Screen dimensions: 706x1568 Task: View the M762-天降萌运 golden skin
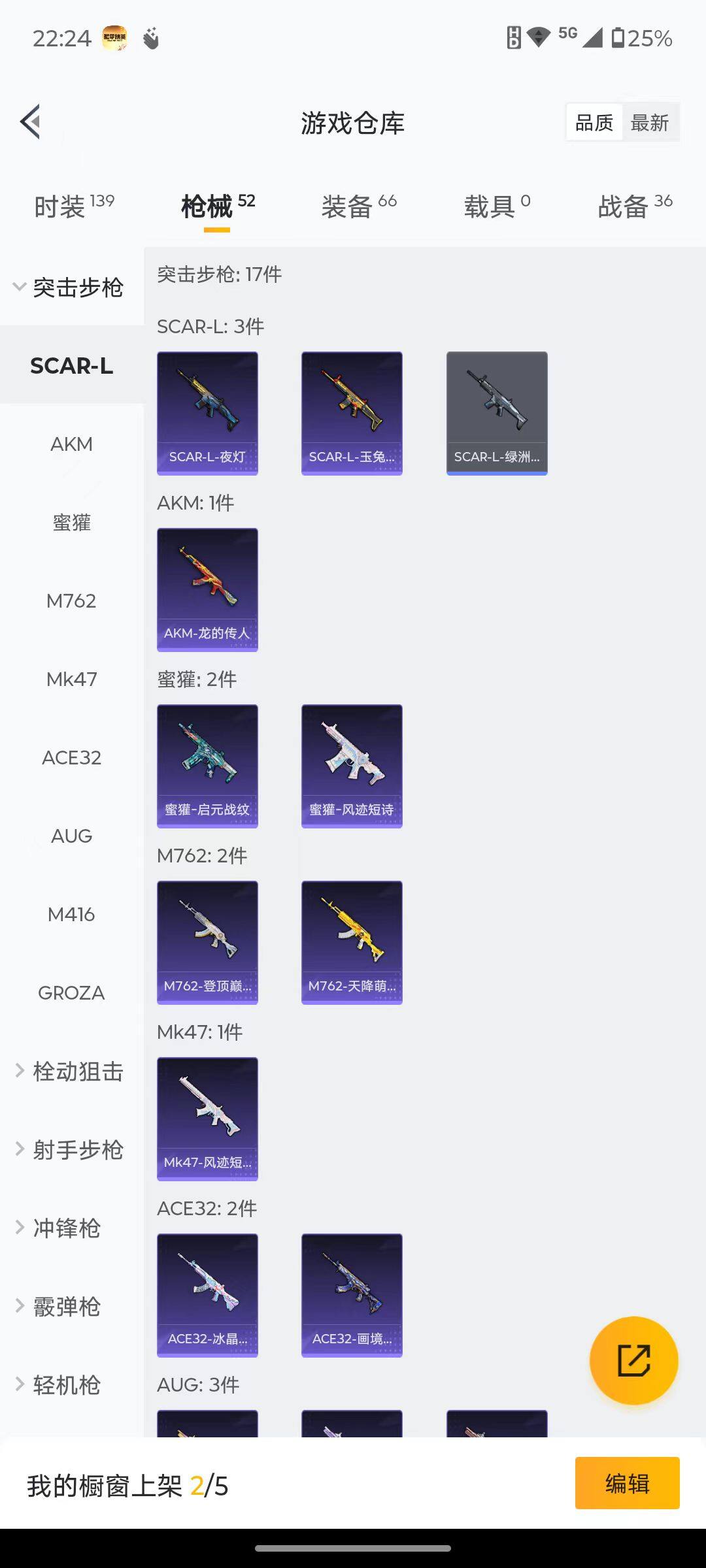tap(351, 941)
